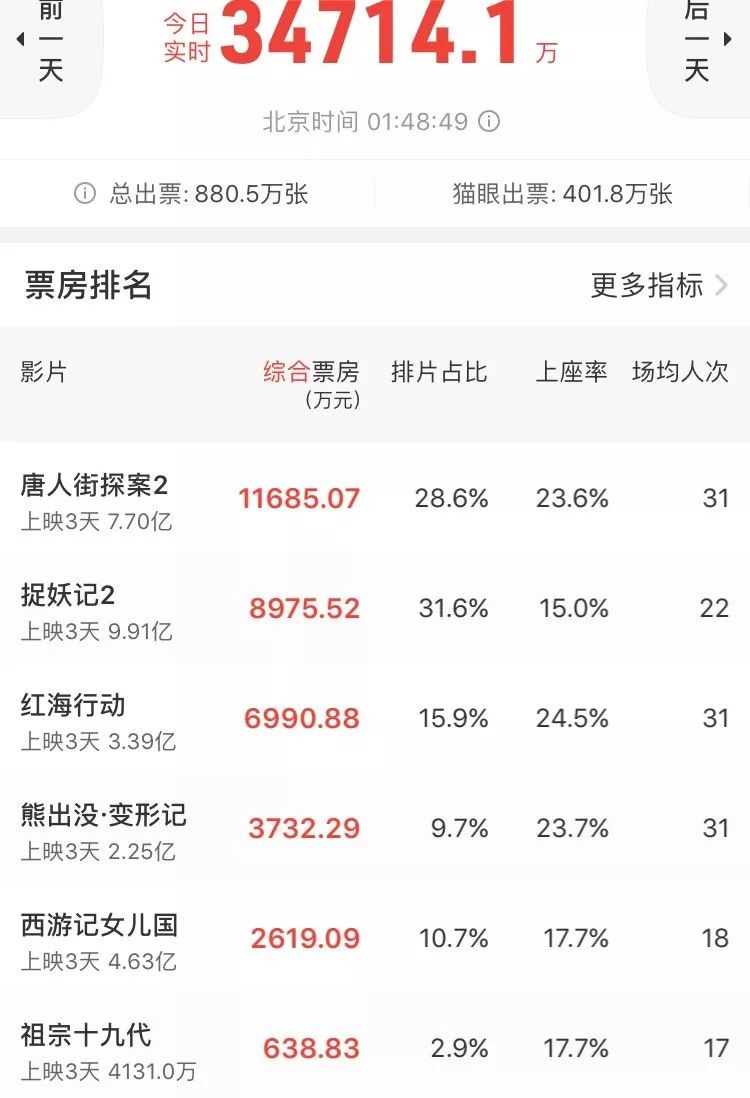Open the info icon next to 总出票
The height and width of the screenshot is (1098, 750).
[x=85, y=194]
